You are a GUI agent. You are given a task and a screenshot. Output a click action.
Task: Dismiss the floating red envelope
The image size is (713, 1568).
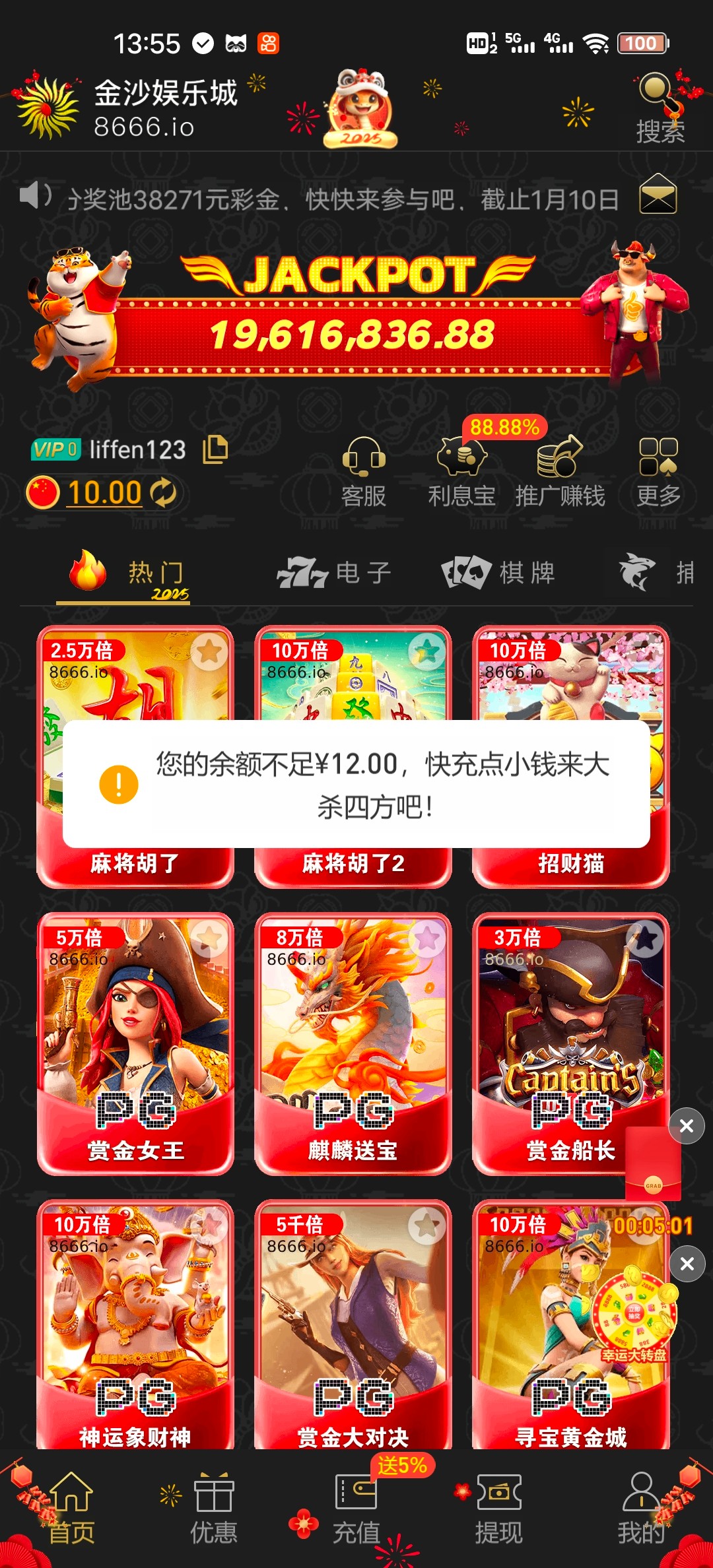[687, 1126]
